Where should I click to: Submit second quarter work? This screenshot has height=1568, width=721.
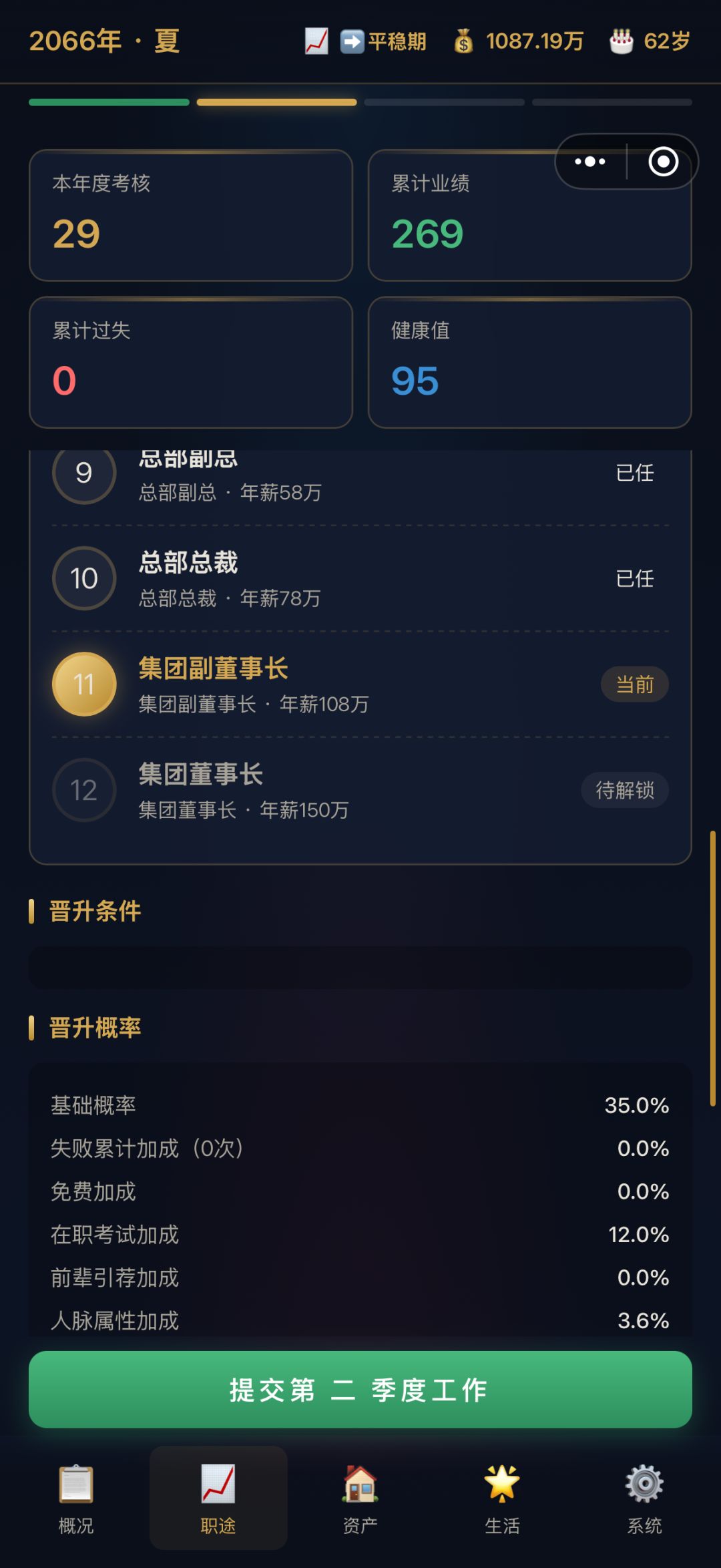[x=360, y=1390]
